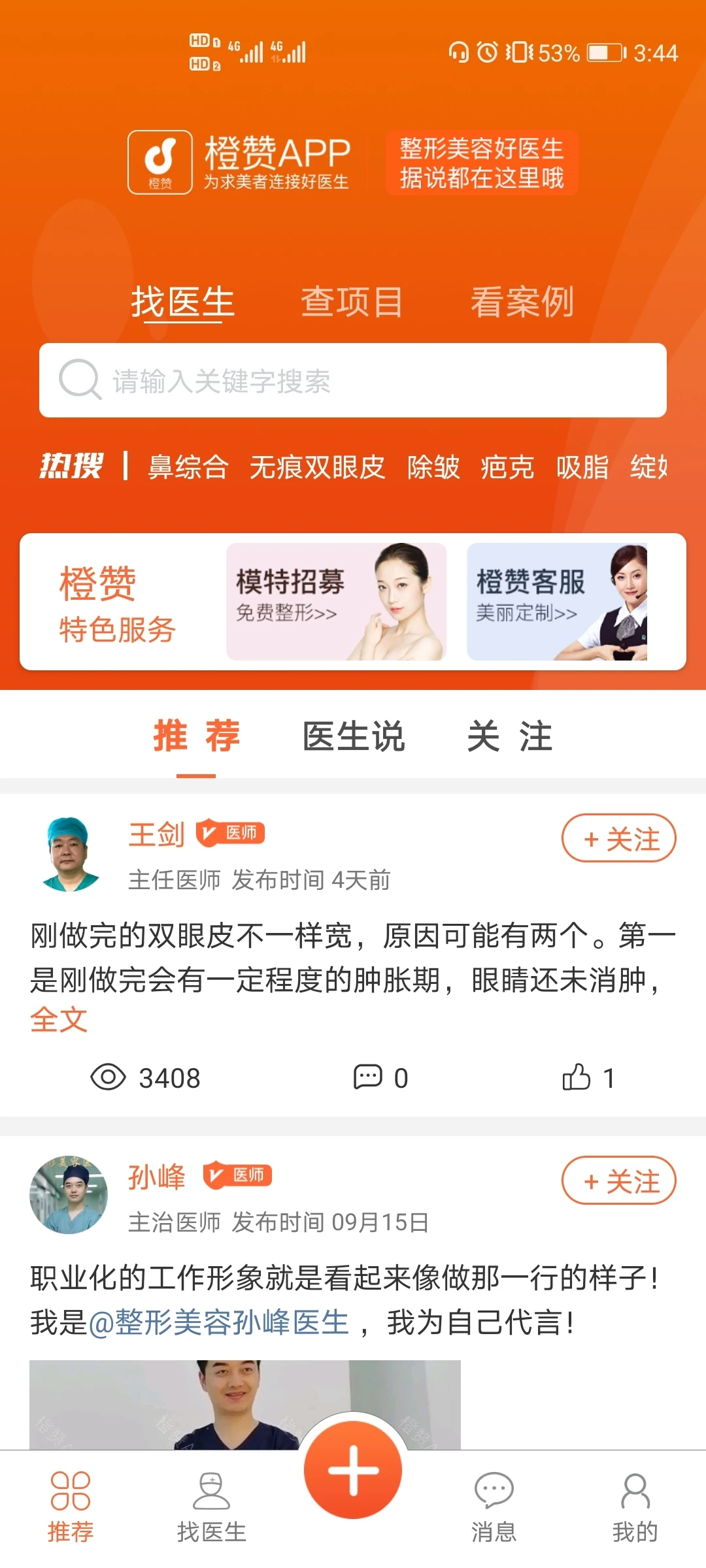Screen dimensions: 706x1568
Task: Open the 模特招募 banner
Action: pyautogui.click(x=337, y=602)
